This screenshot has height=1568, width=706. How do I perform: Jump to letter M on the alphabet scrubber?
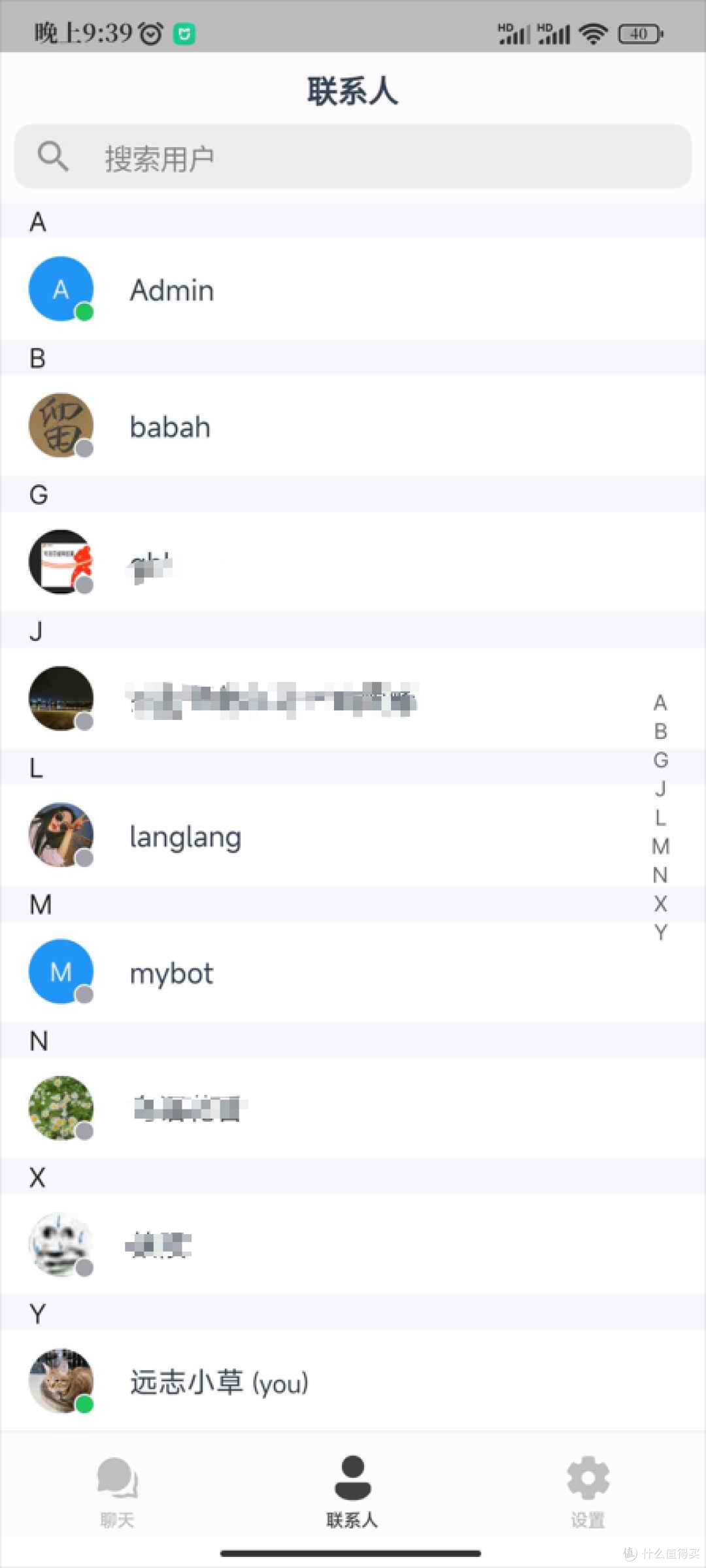[661, 846]
